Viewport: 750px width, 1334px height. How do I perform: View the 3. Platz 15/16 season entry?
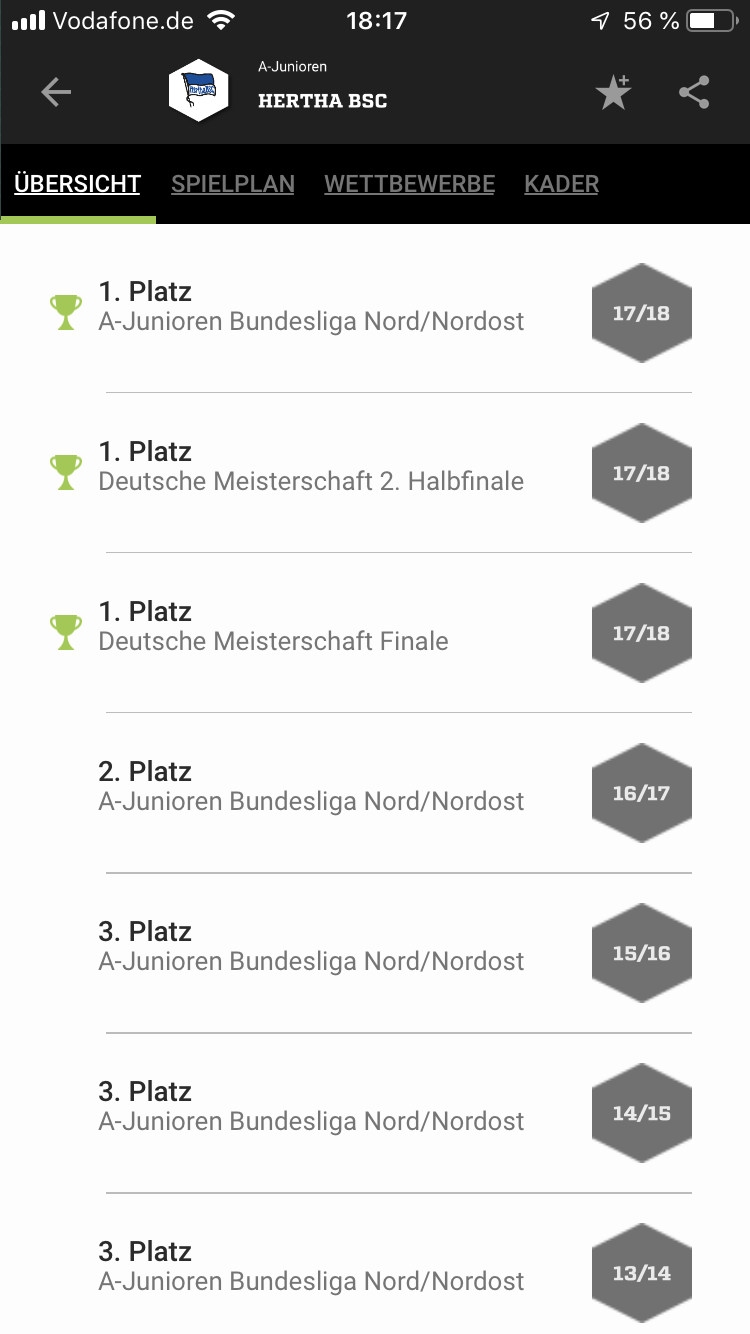pos(375,952)
